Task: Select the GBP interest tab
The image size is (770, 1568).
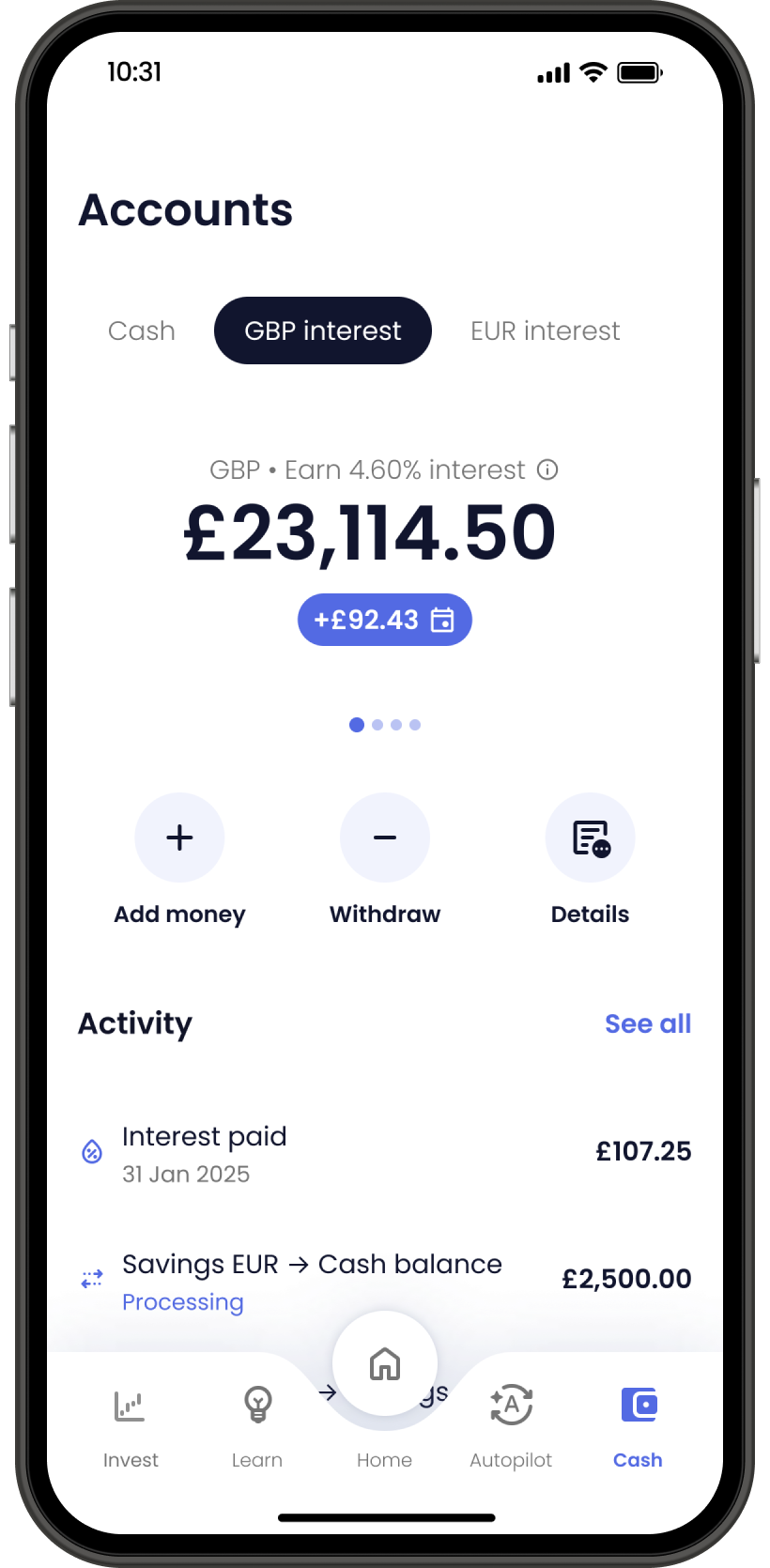Action: 322,331
